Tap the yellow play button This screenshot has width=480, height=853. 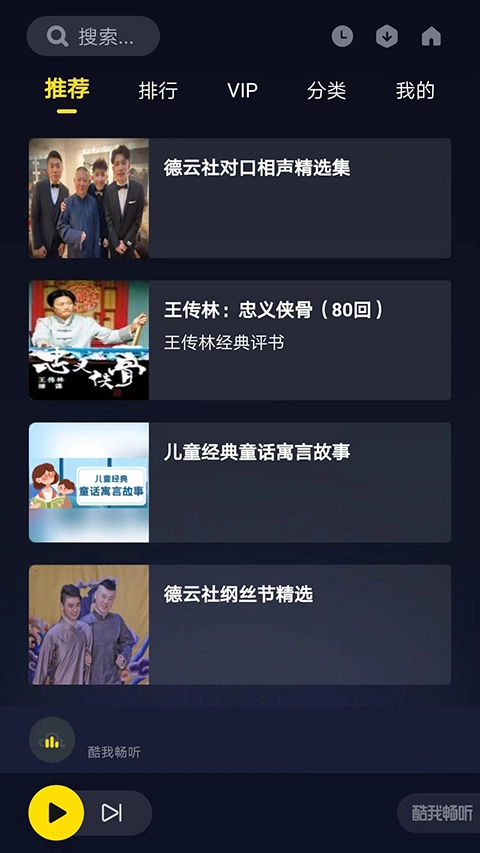[x=56, y=813]
